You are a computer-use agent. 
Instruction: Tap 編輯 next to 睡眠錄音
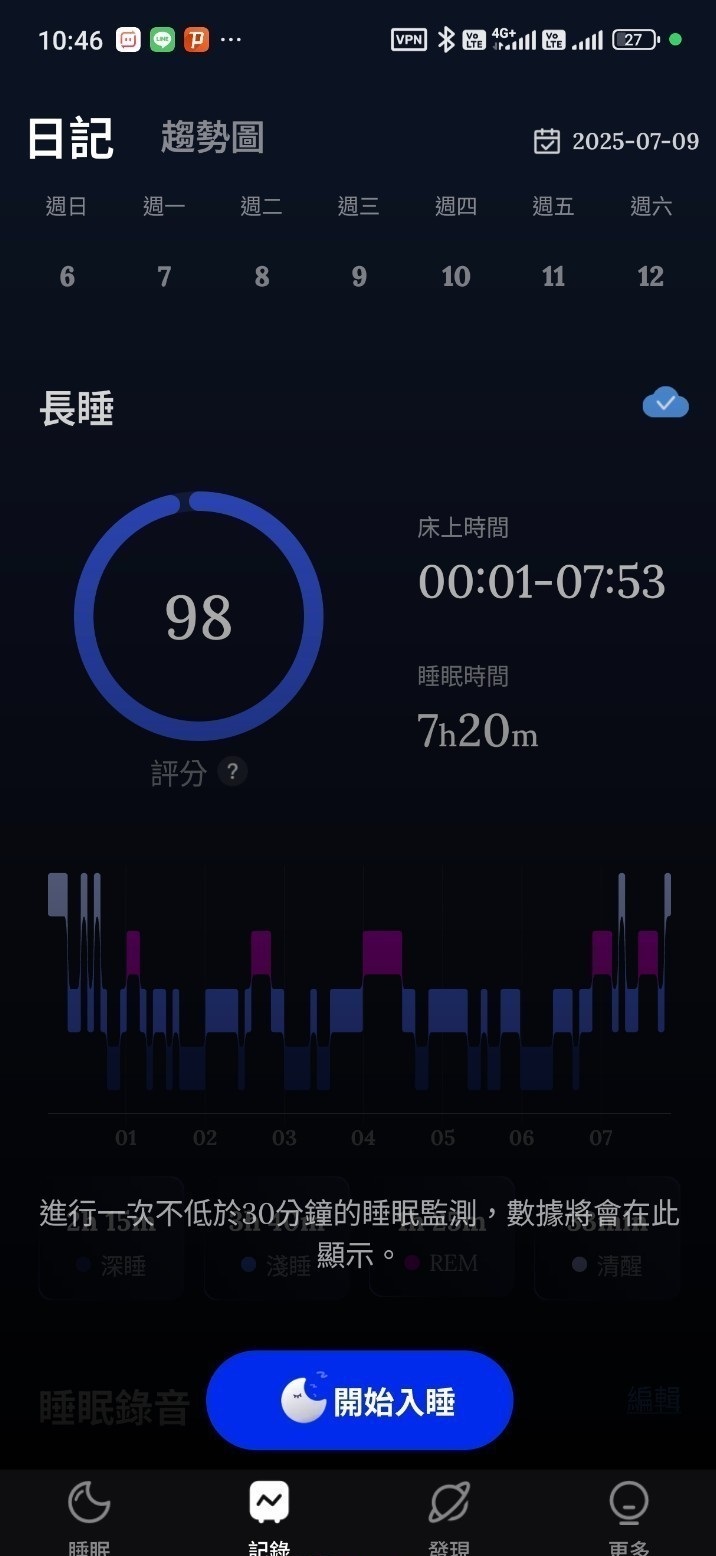click(x=652, y=1402)
